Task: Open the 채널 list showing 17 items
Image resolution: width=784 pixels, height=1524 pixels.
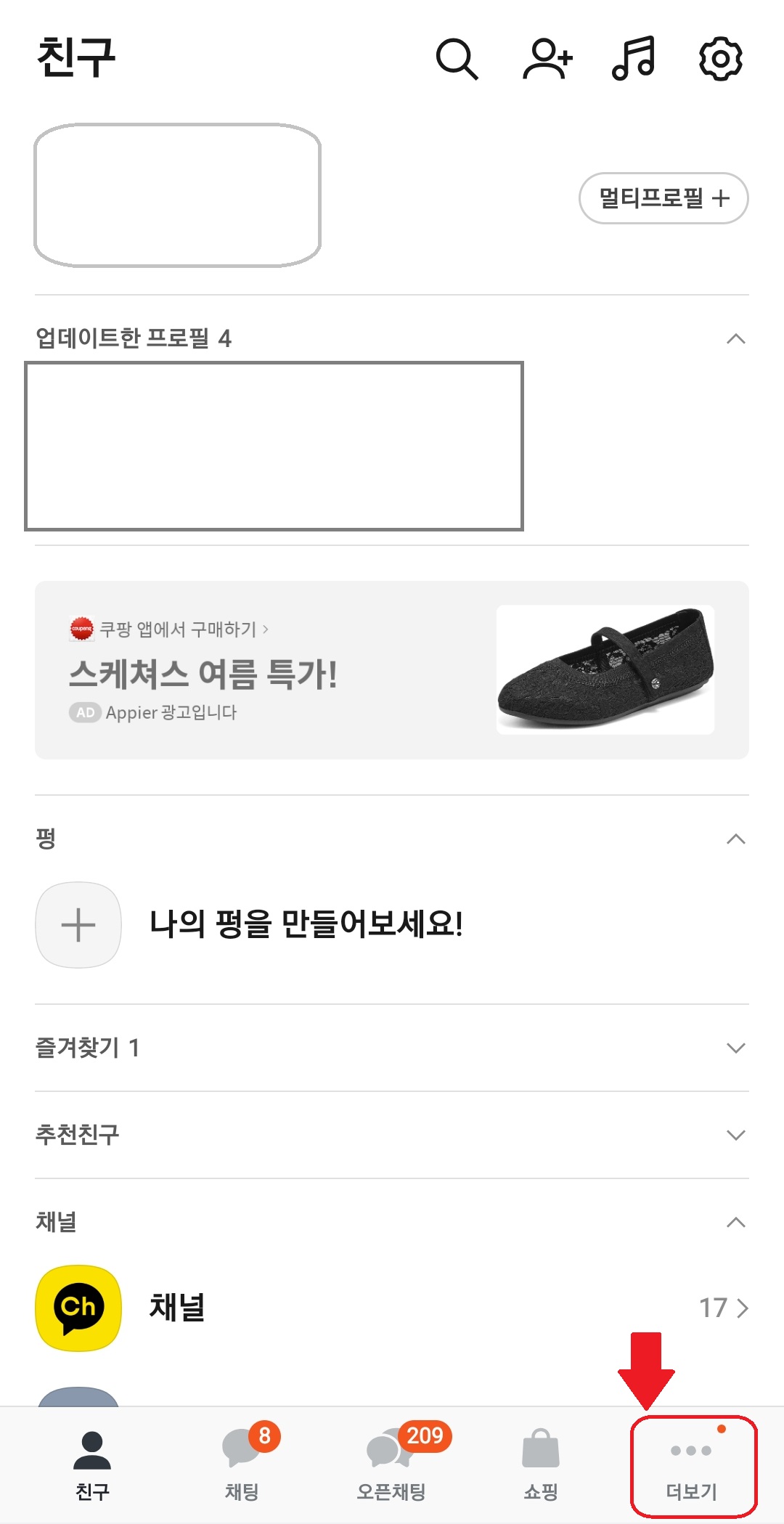Action: click(724, 1309)
